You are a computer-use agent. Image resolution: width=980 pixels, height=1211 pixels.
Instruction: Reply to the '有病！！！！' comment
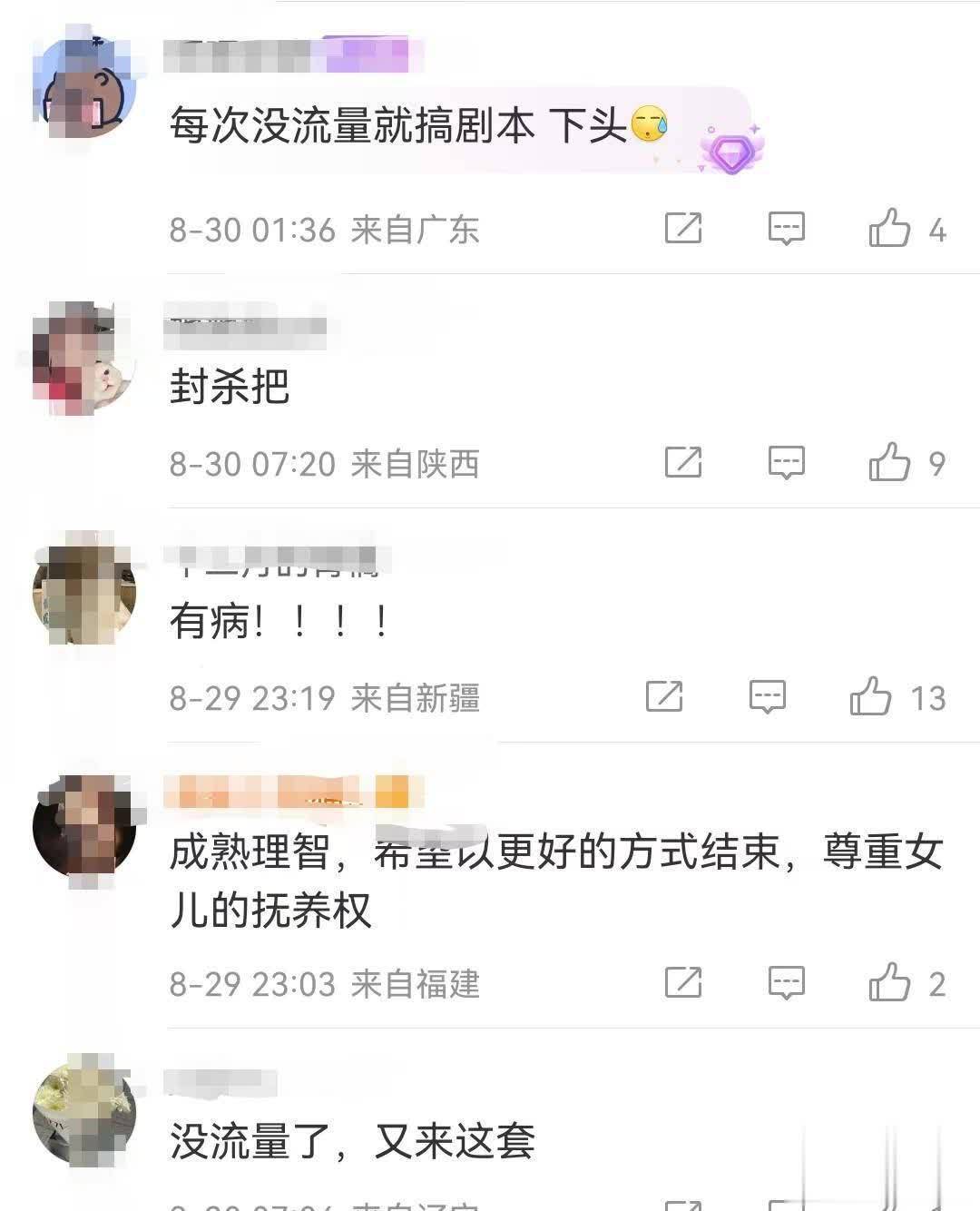pyautogui.click(x=767, y=696)
